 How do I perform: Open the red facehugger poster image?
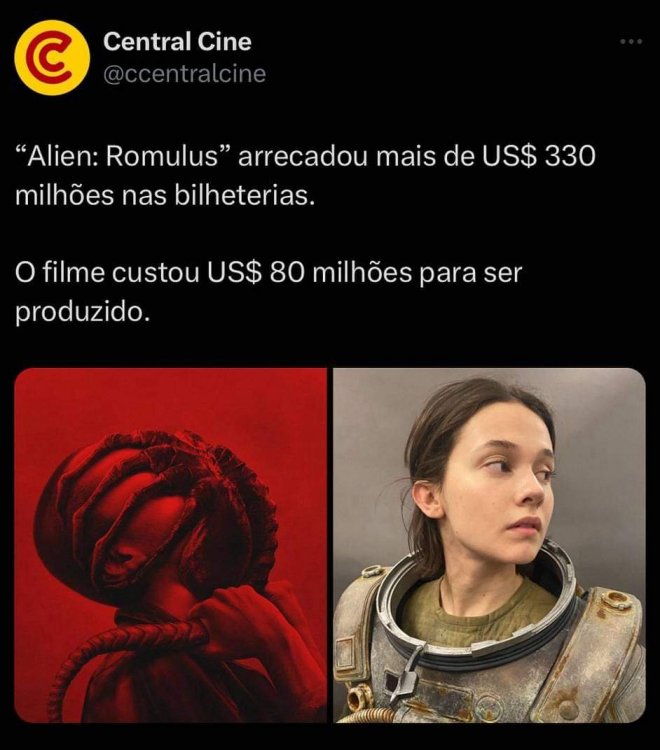point(171,545)
